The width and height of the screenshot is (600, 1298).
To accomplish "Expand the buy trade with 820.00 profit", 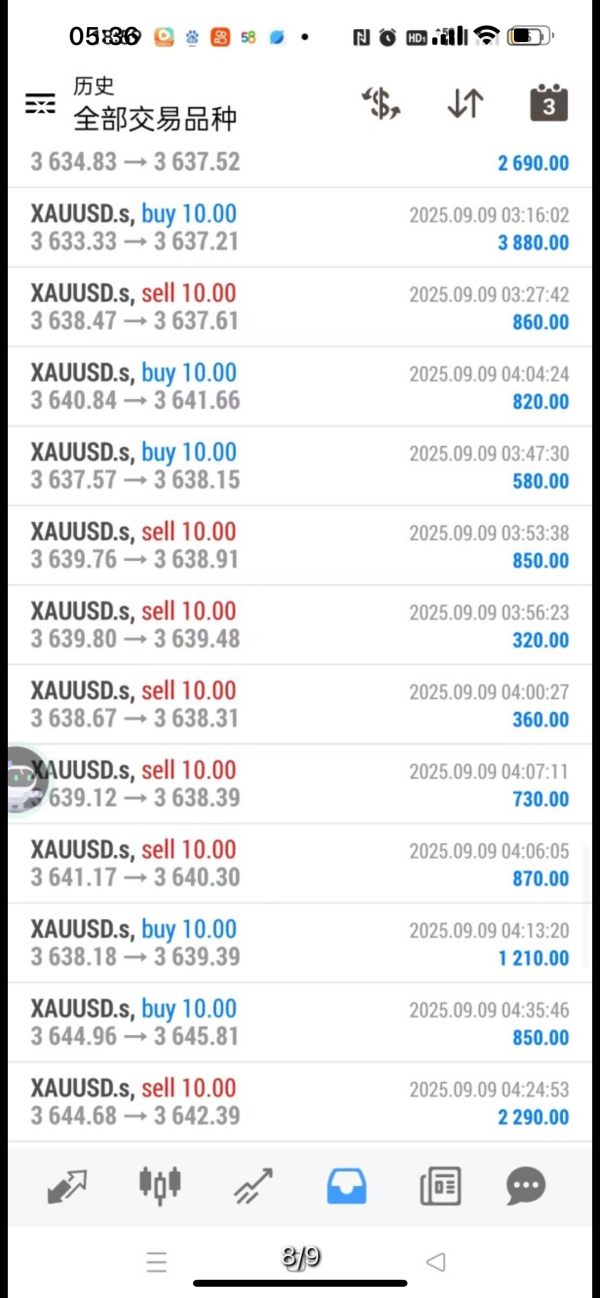I will click(300, 387).
